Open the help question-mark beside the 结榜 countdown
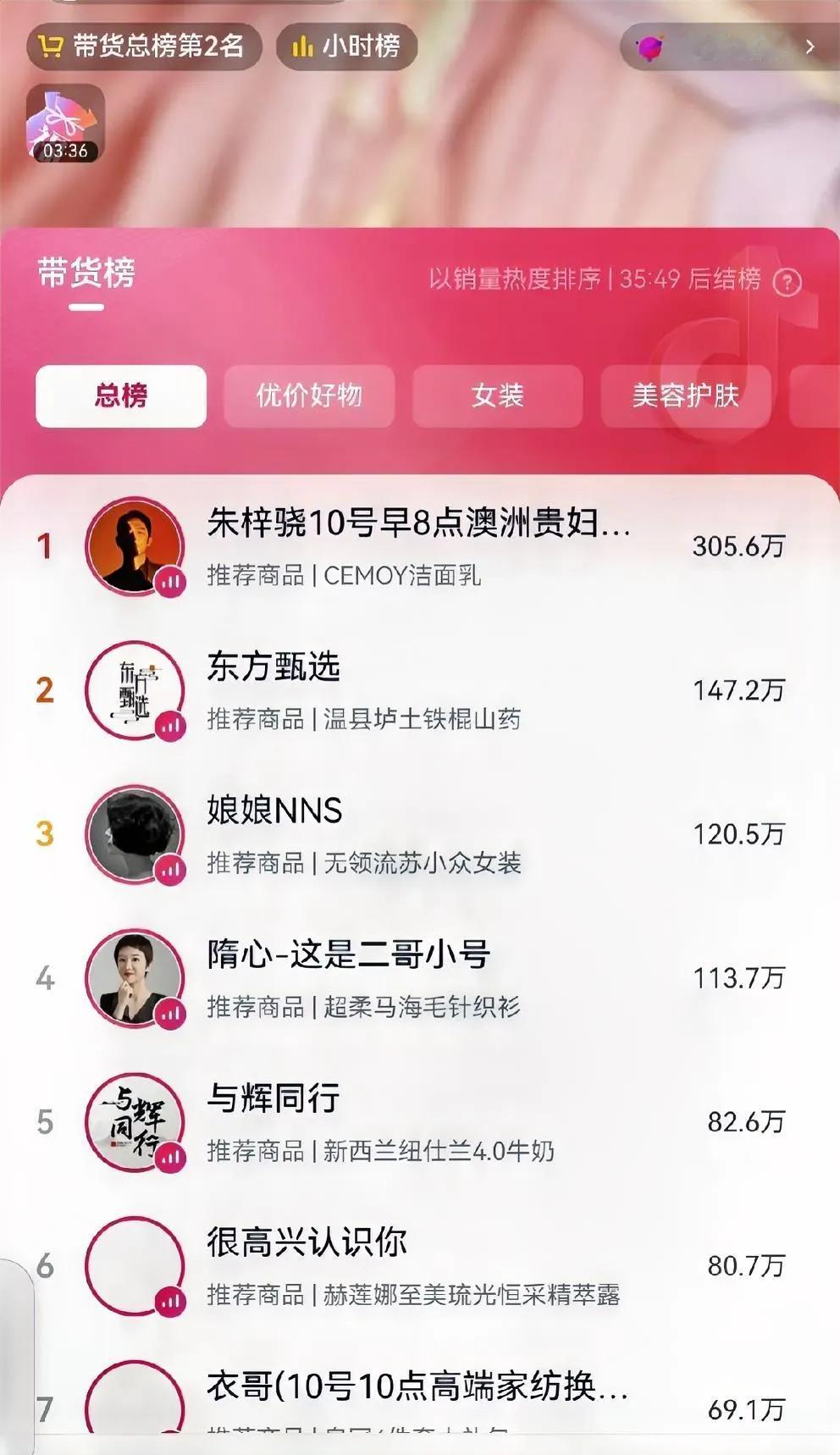This screenshot has height=1455, width=840. (x=787, y=280)
